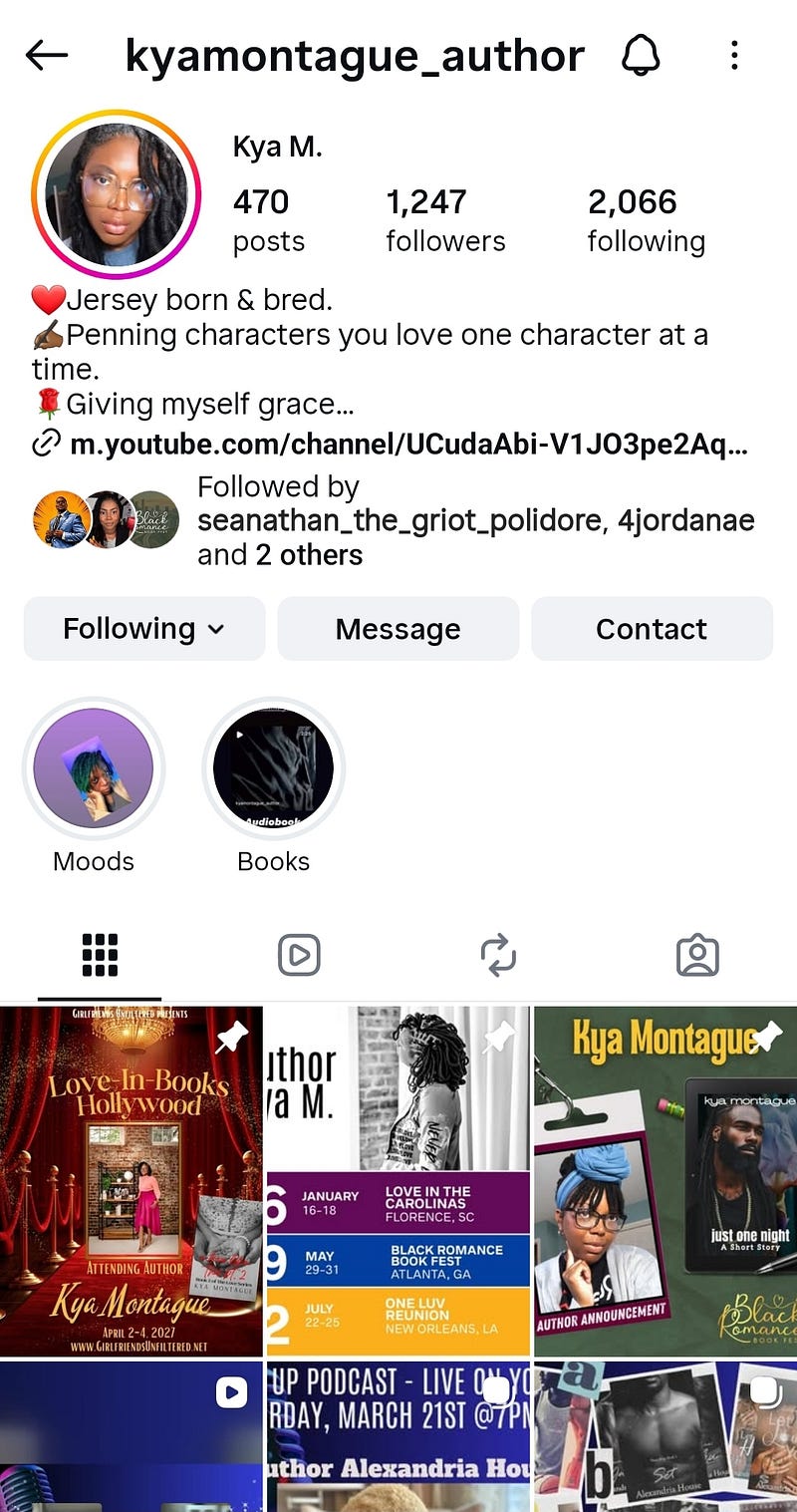The width and height of the screenshot is (797, 1512).
Task: Switch to the tagged photos tab
Action: [x=696, y=955]
